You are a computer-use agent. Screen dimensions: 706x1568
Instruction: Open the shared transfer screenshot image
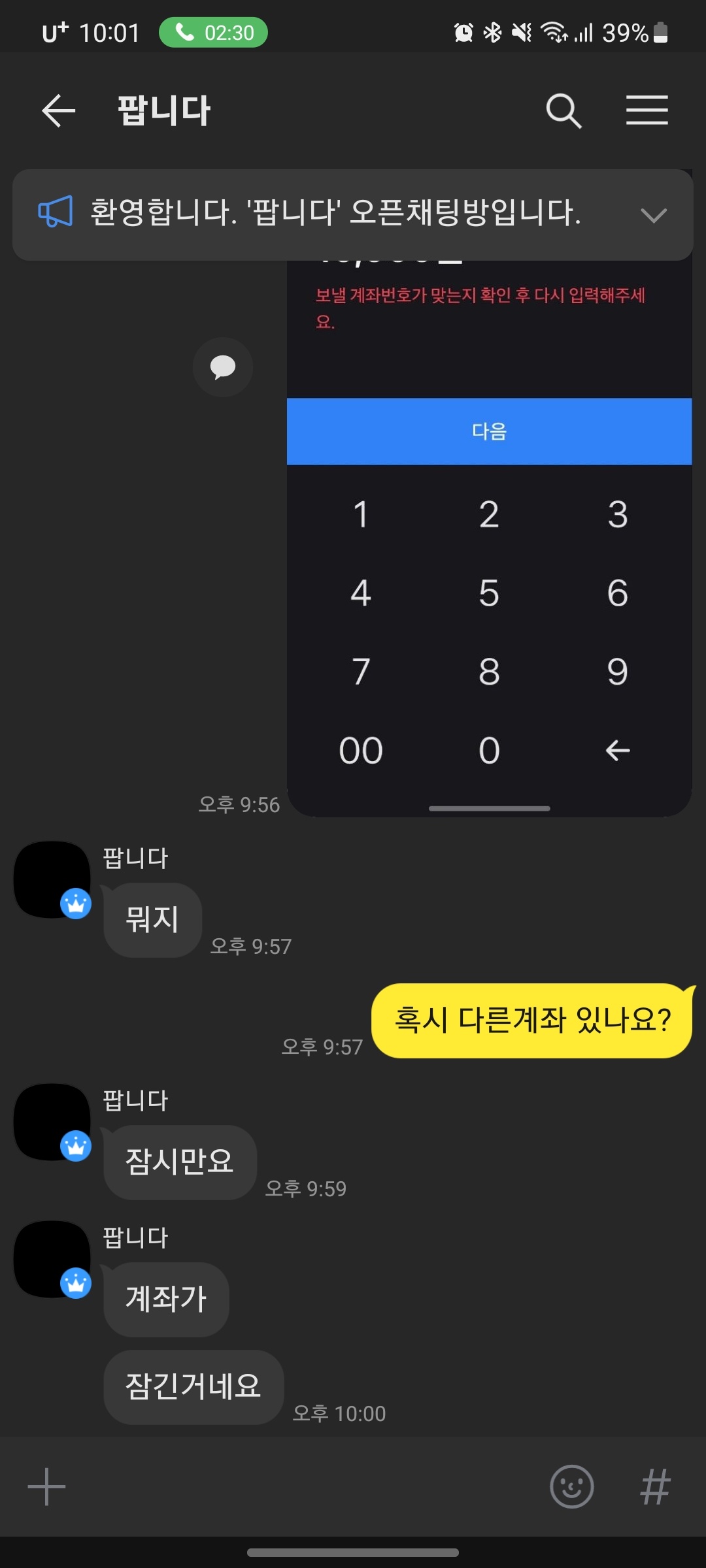click(489, 588)
